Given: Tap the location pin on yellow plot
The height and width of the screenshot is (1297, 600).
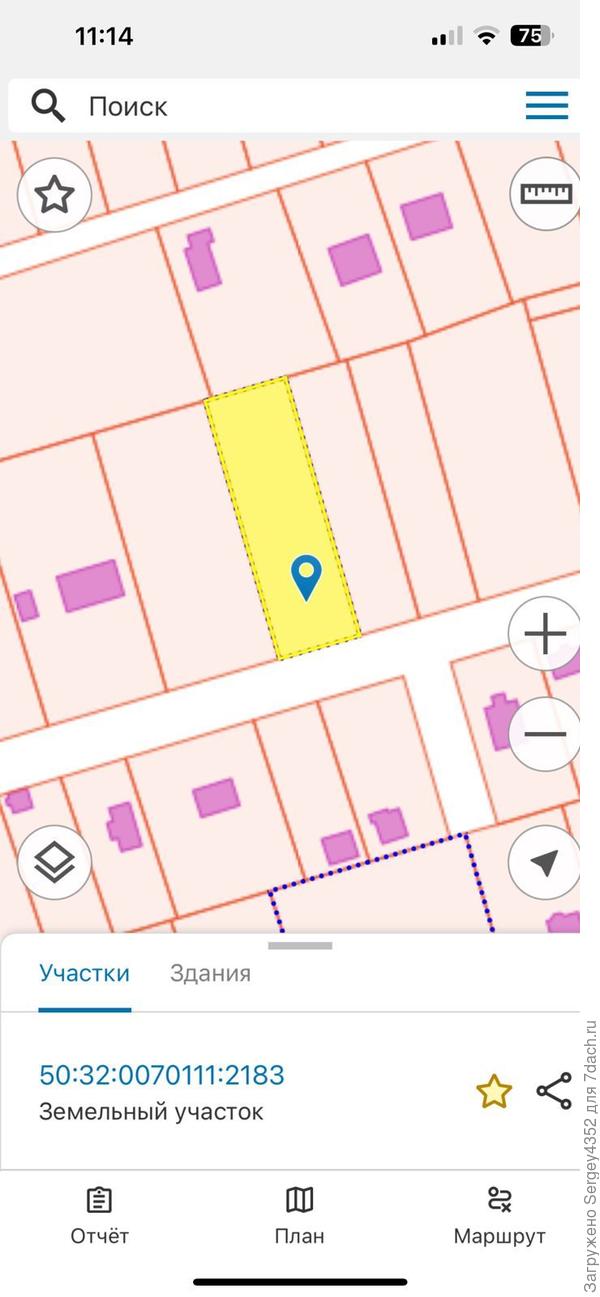Looking at the screenshot, I should pyautogui.click(x=306, y=576).
